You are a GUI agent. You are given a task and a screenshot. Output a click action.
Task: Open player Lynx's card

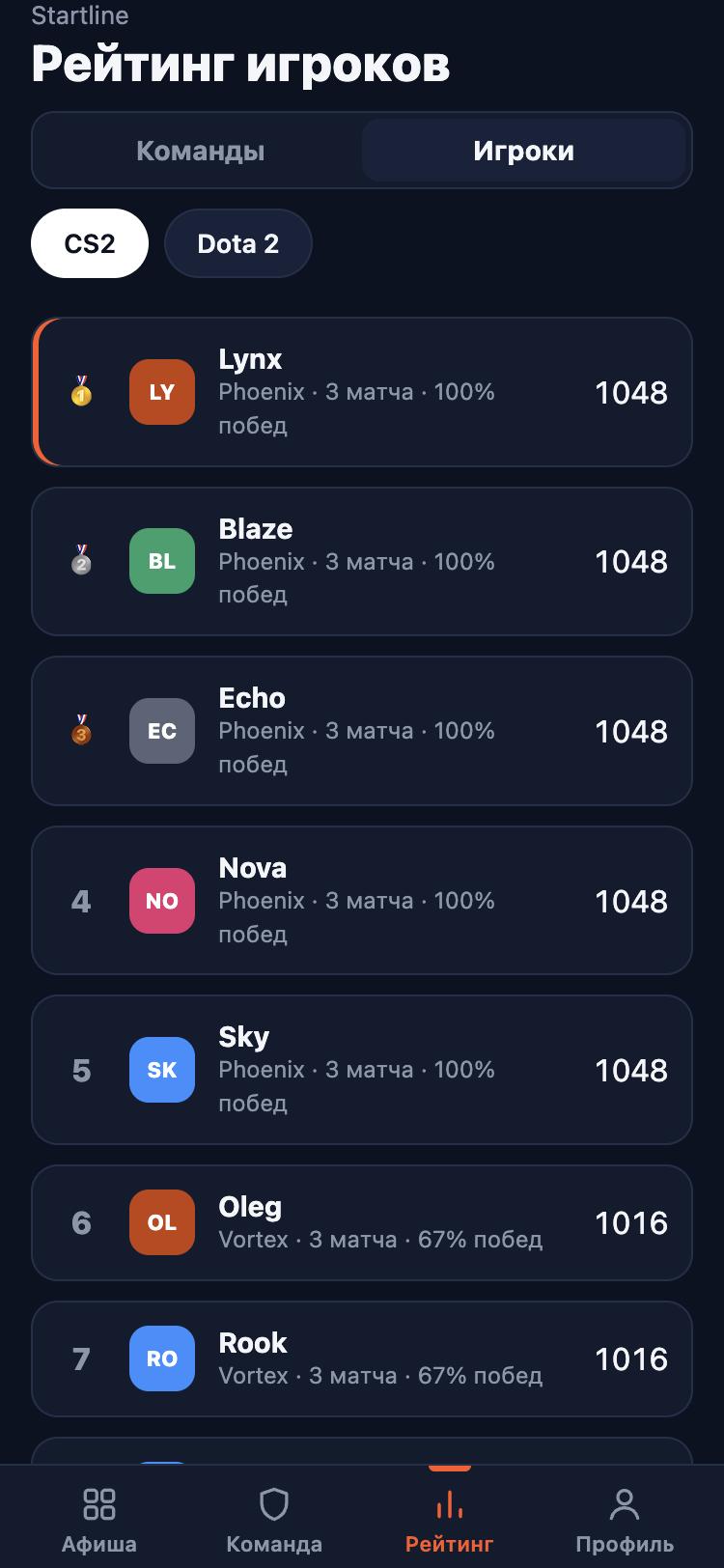[x=362, y=392]
